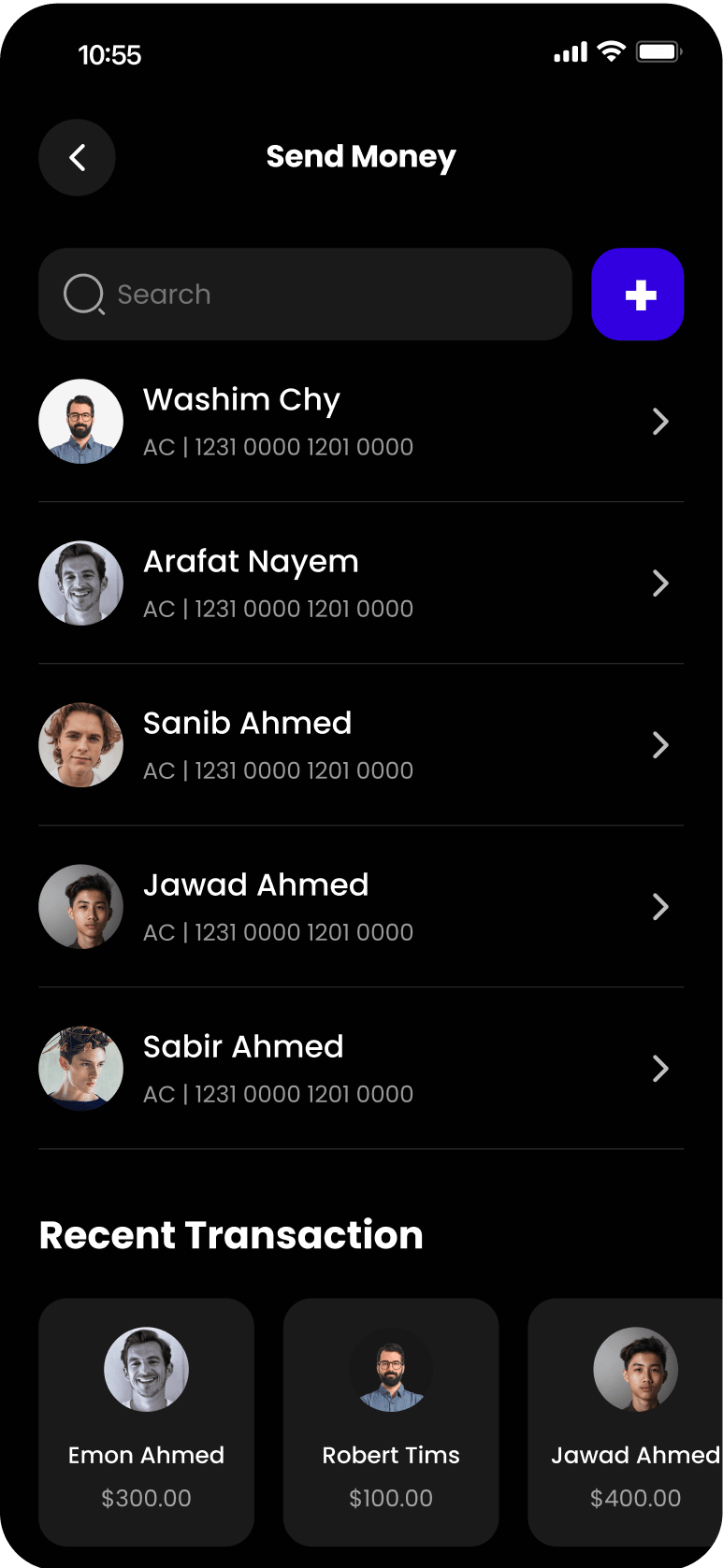The width and height of the screenshot is (723, 1568).
Task: Tap the back arrow icon
Action: coord(77,157)
